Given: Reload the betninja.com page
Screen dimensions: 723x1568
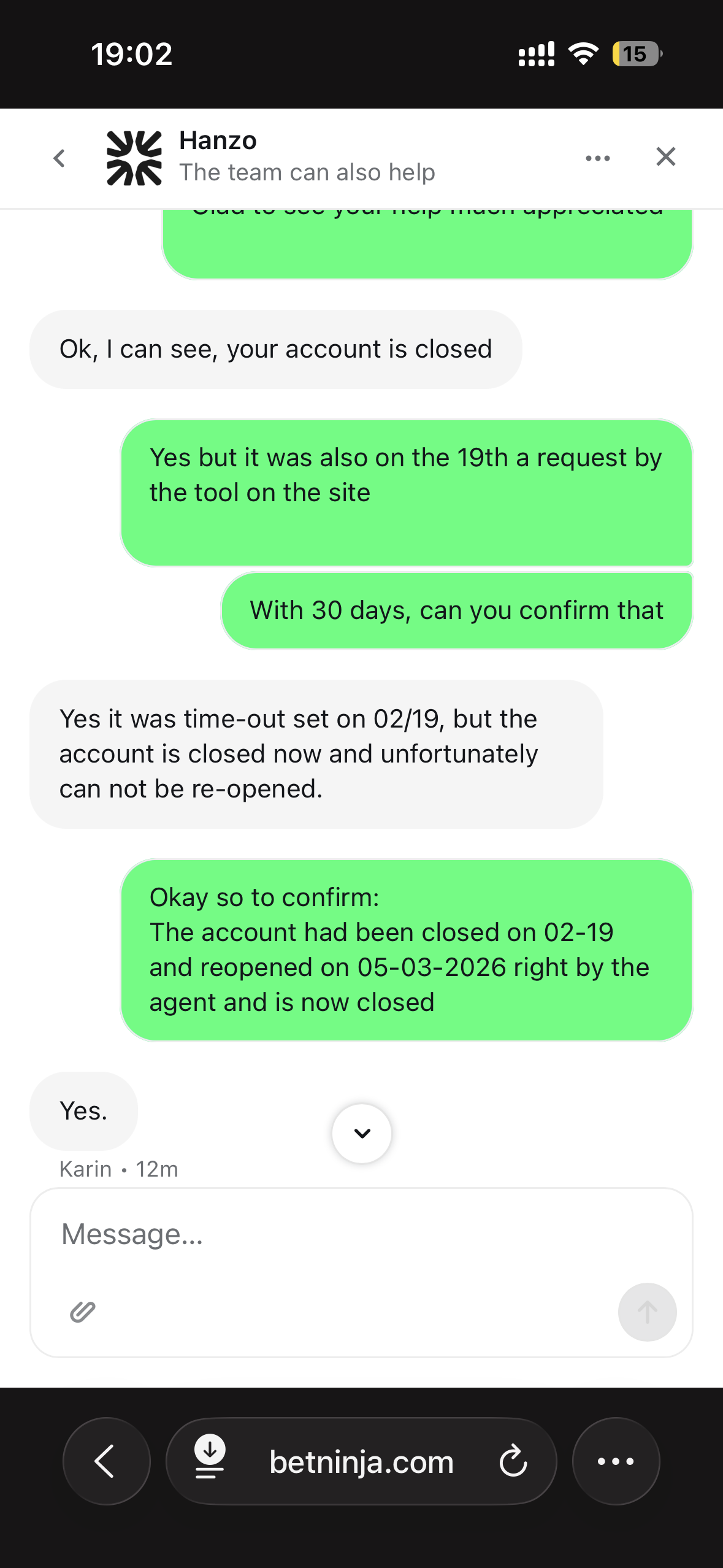Looking at the screenshot, I should 513,1461.
